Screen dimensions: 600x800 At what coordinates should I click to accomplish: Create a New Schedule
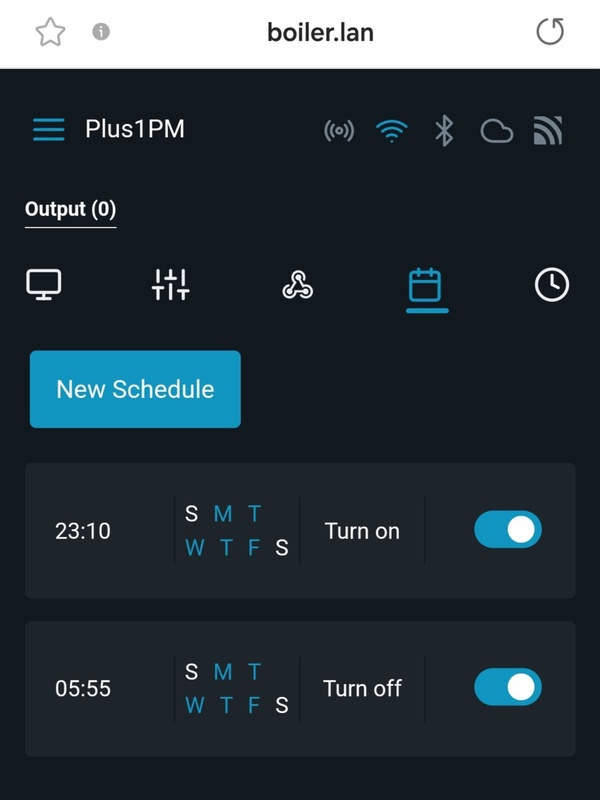pos(135,389)
